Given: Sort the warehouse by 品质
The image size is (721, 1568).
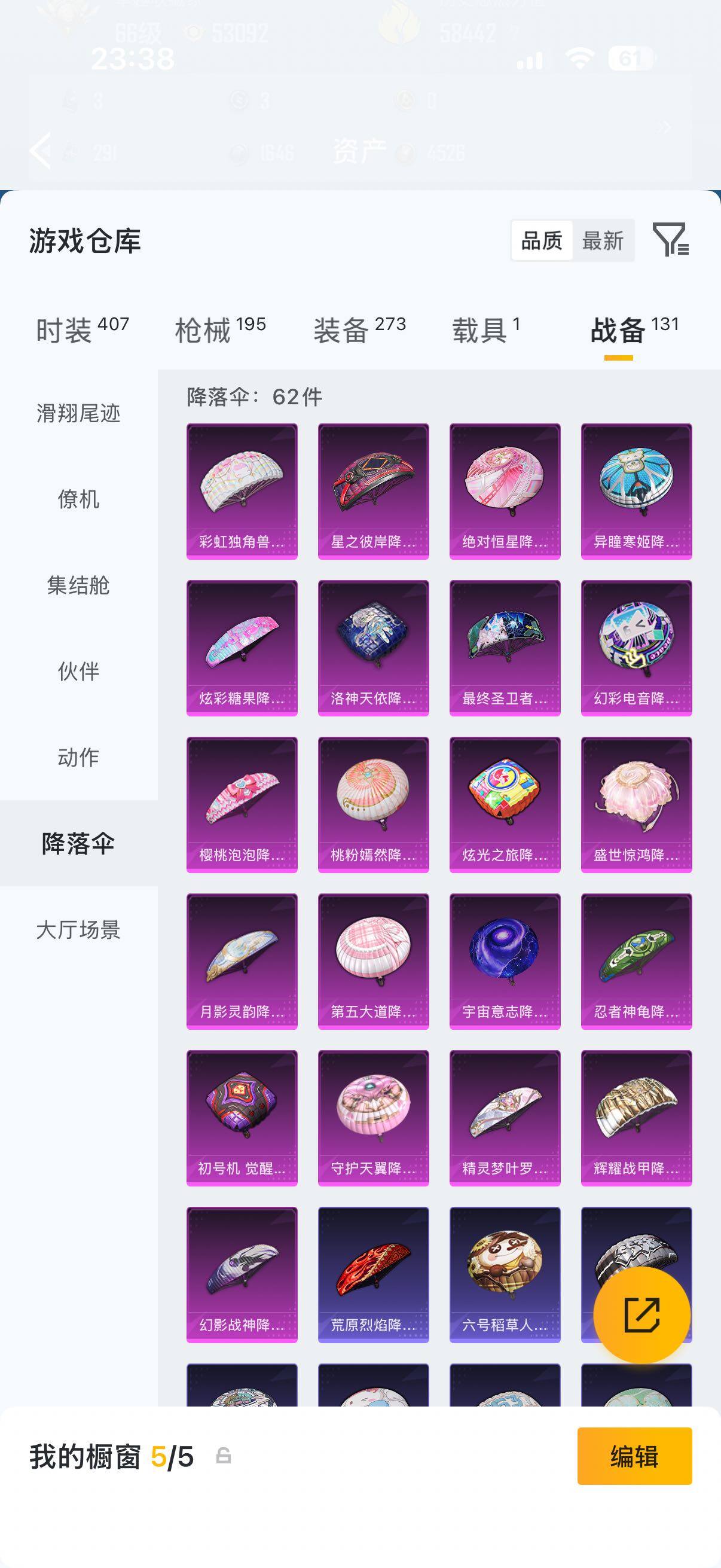Looking at the screenshot, I should click(x=542, y=240).
